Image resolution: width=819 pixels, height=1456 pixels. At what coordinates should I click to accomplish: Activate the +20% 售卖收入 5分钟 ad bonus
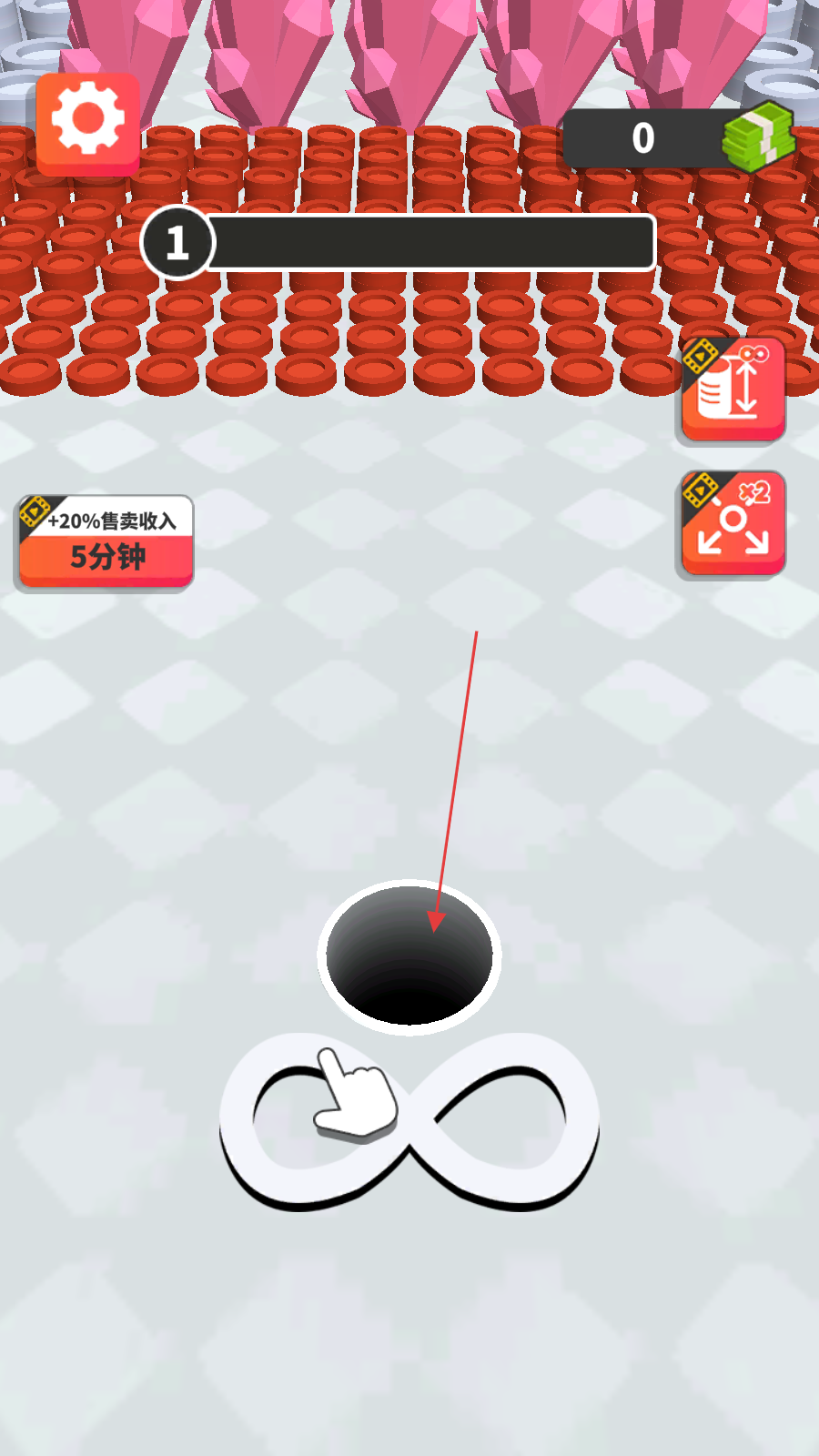coord(106,542)
